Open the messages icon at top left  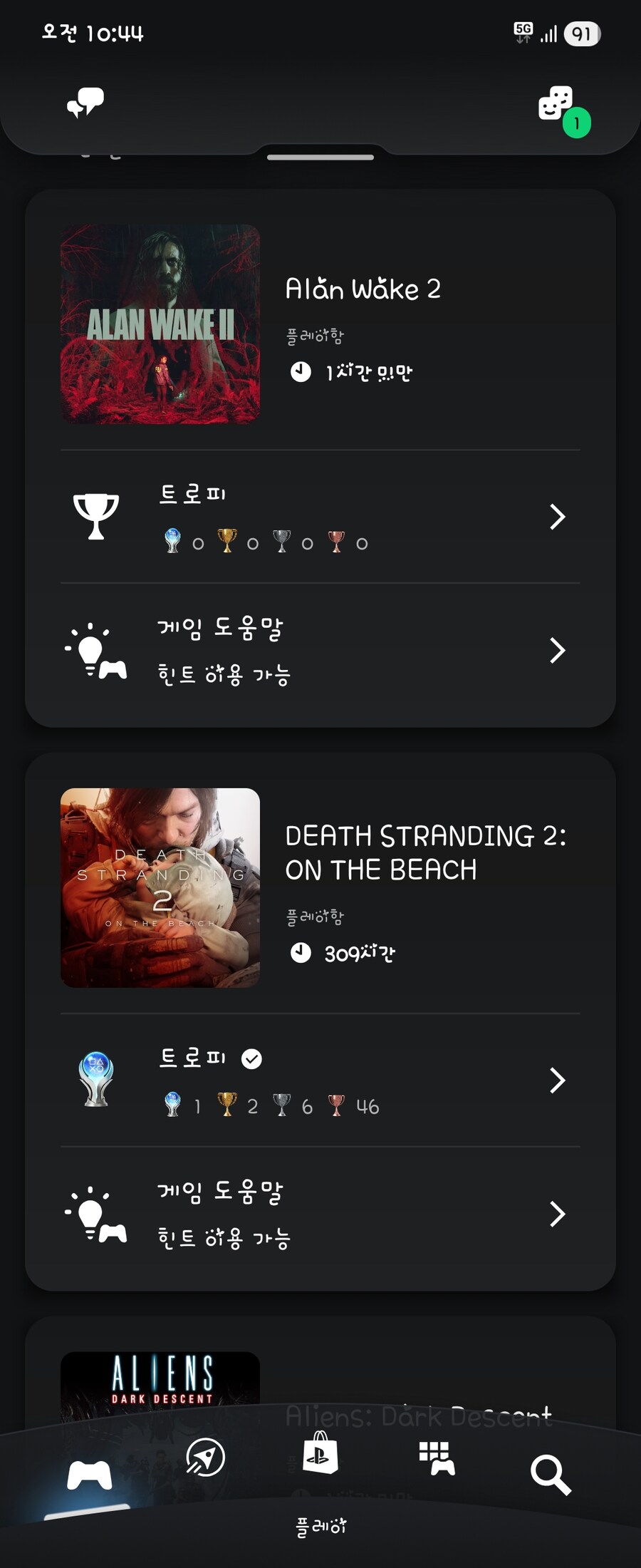[x=84, y=103]
